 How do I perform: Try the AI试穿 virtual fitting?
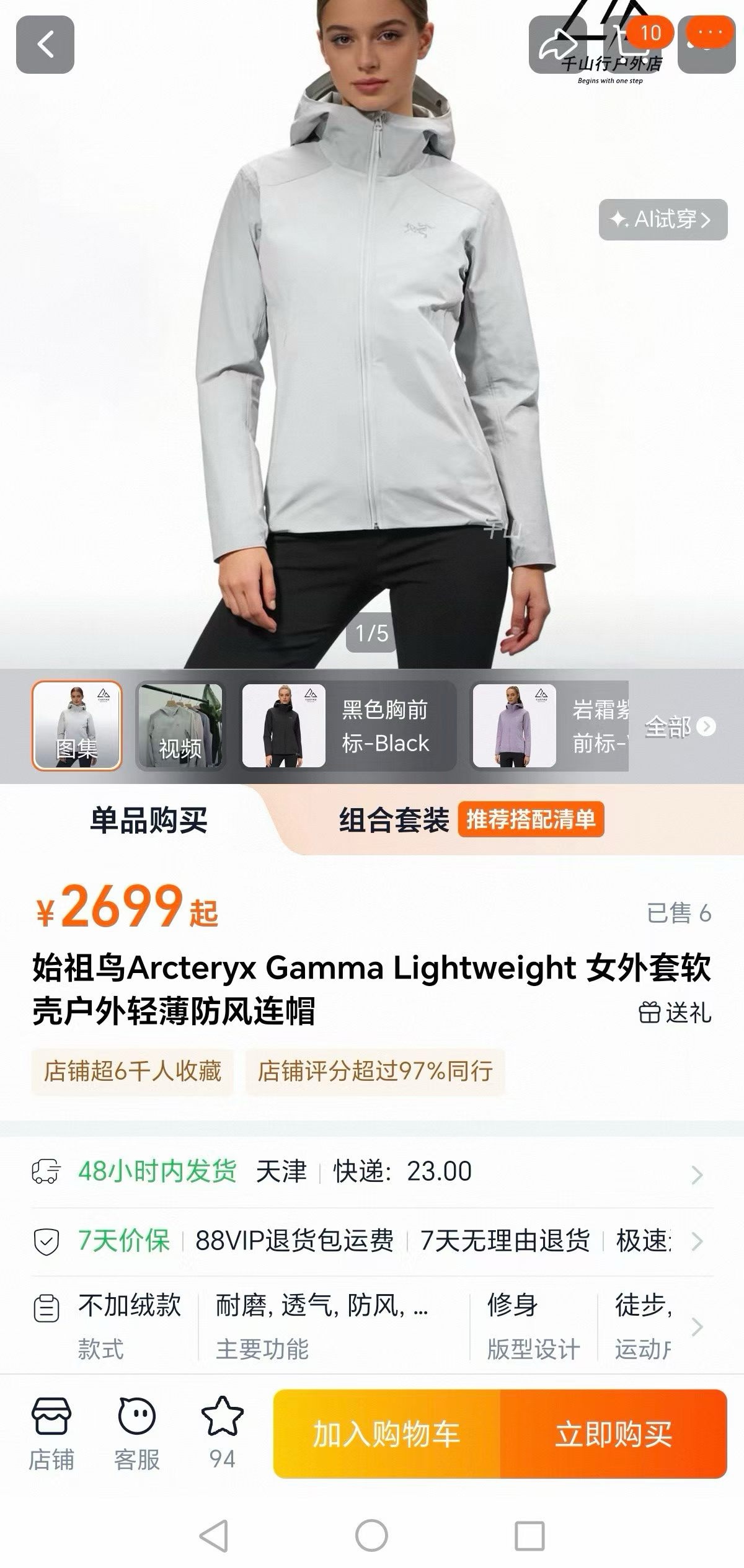click(662, 219)
